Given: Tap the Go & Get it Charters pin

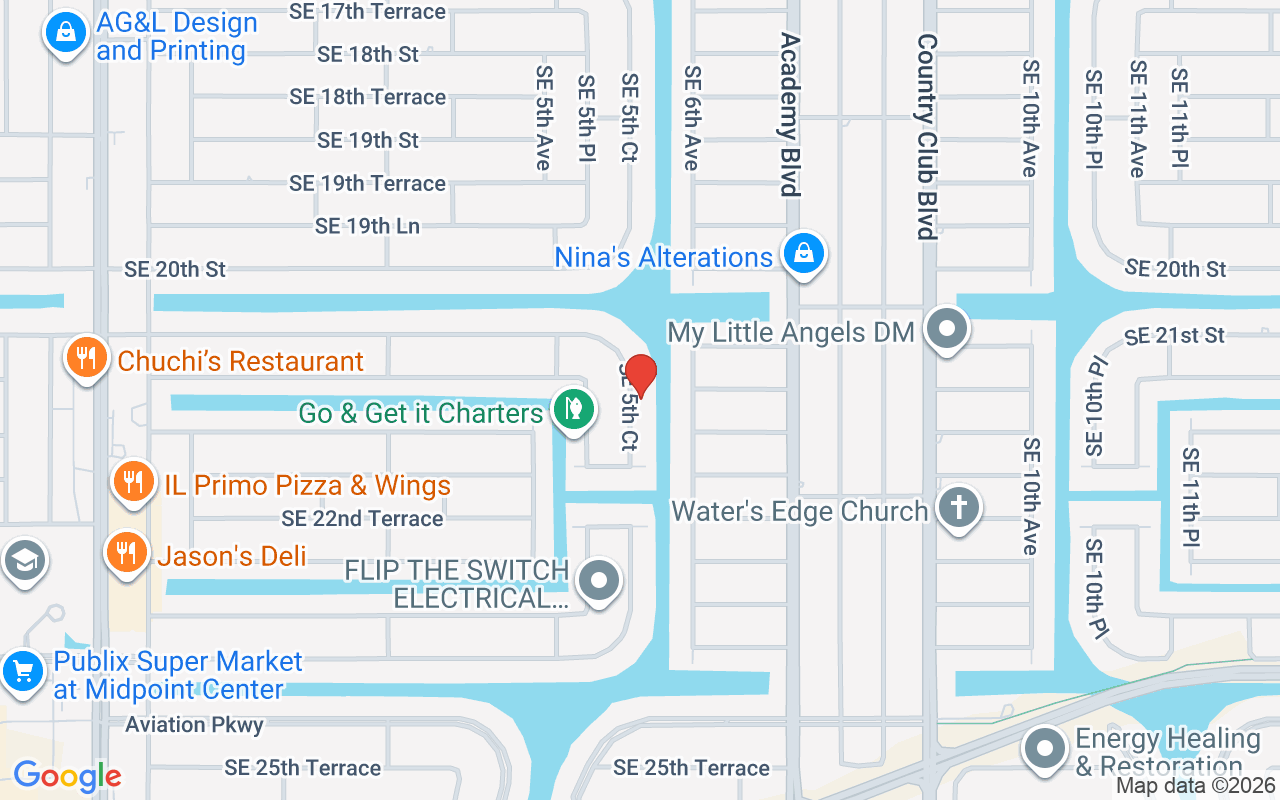Looking at the screenshot, I should pyautogui.click(x=573, y=410).
